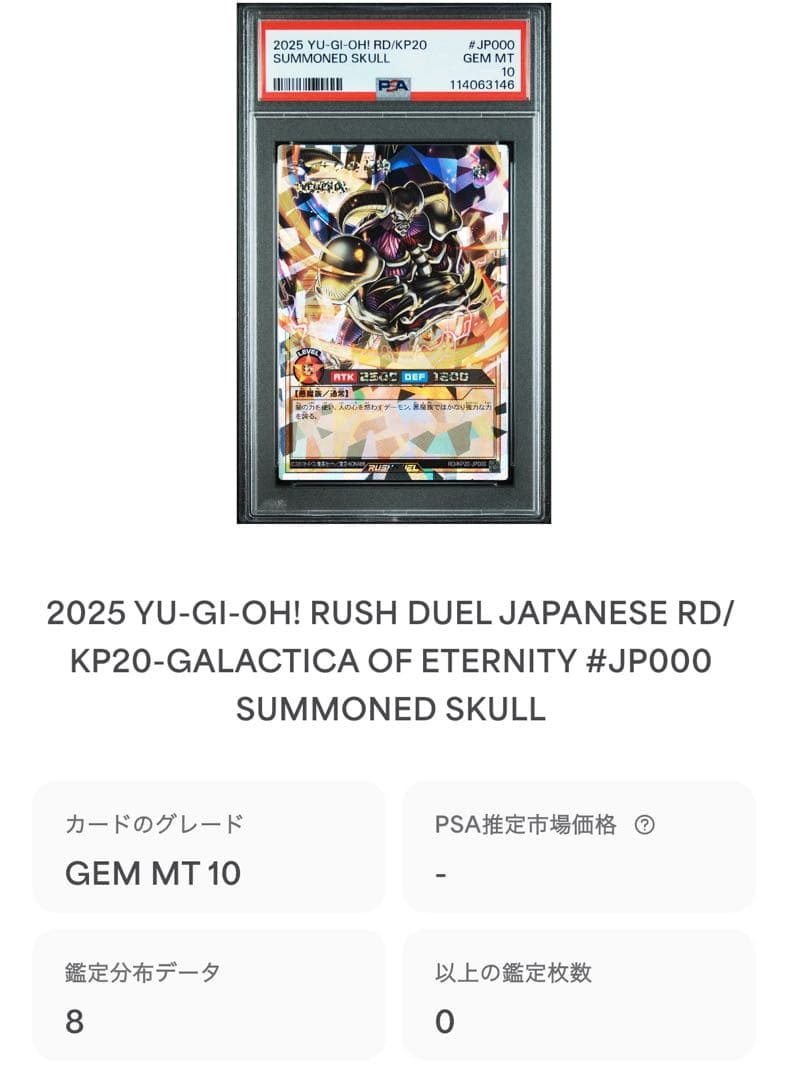Click the #JP000 card number on the label
The height and width of the screenshot is (1080, 788).
(492, 44)
